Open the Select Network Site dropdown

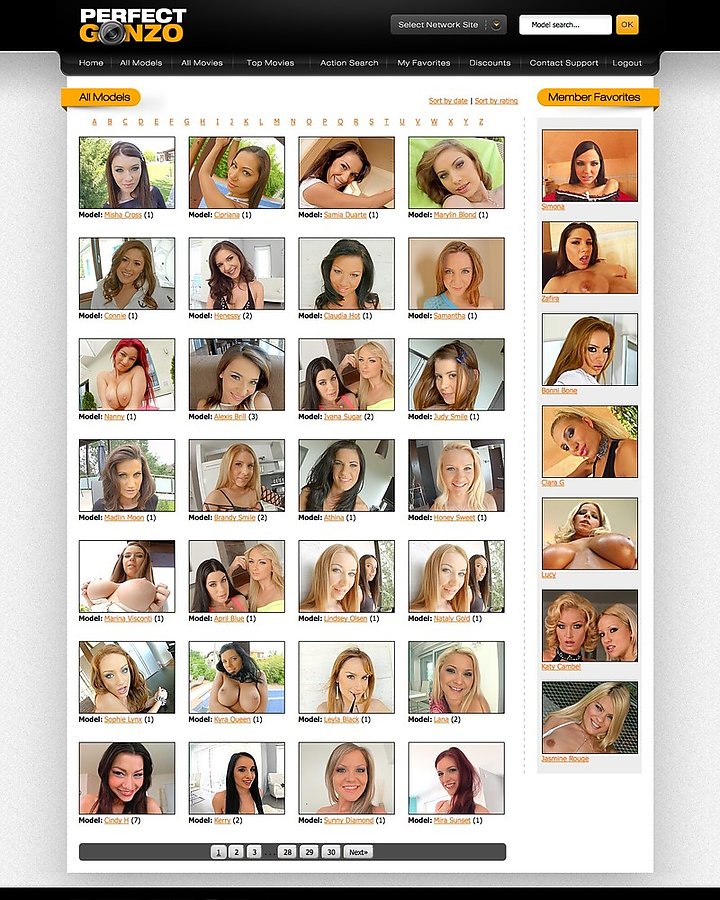448,25
